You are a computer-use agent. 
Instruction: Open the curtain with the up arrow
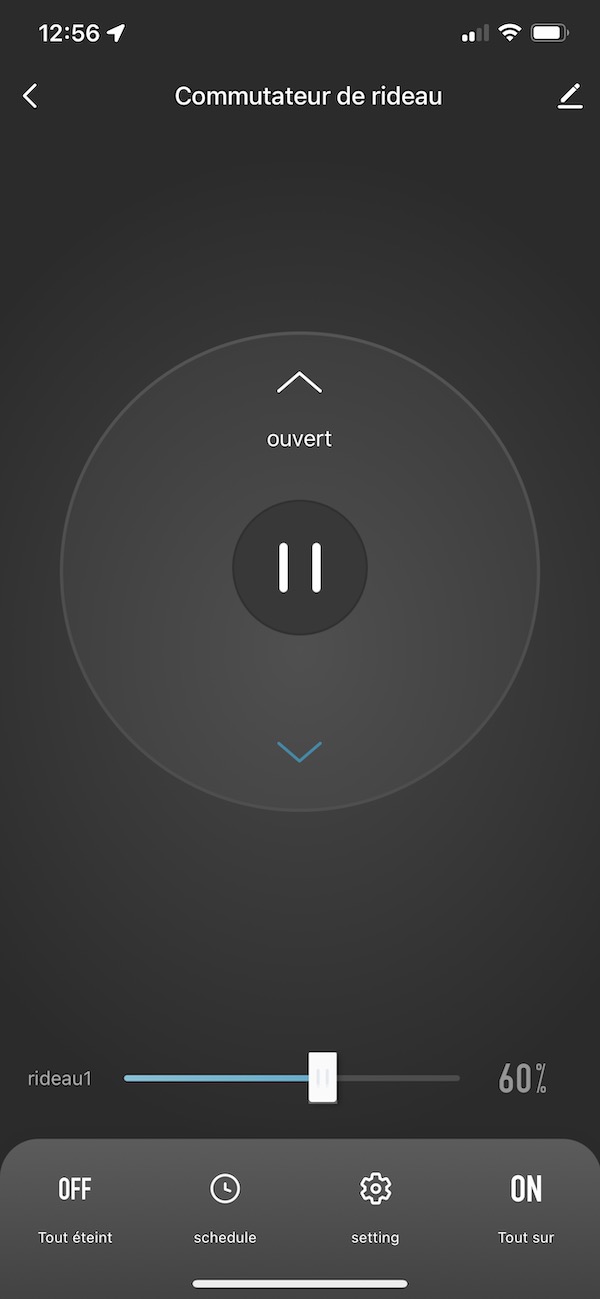click(299, 383)
